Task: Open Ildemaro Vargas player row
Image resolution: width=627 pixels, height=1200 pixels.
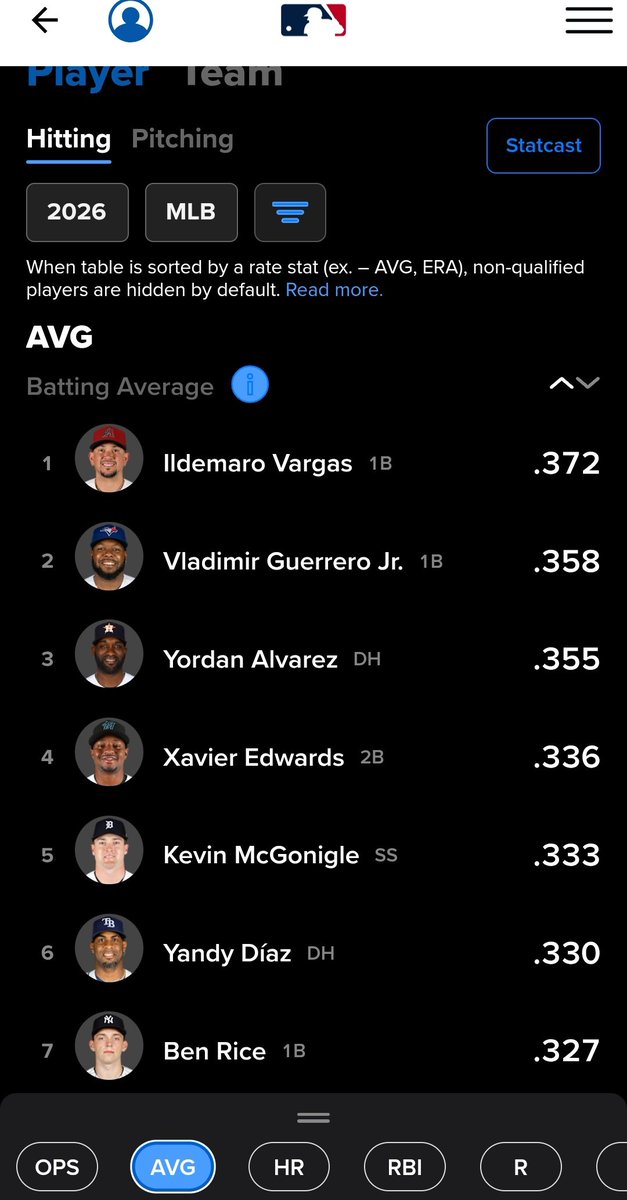Action: pos(313,463)
